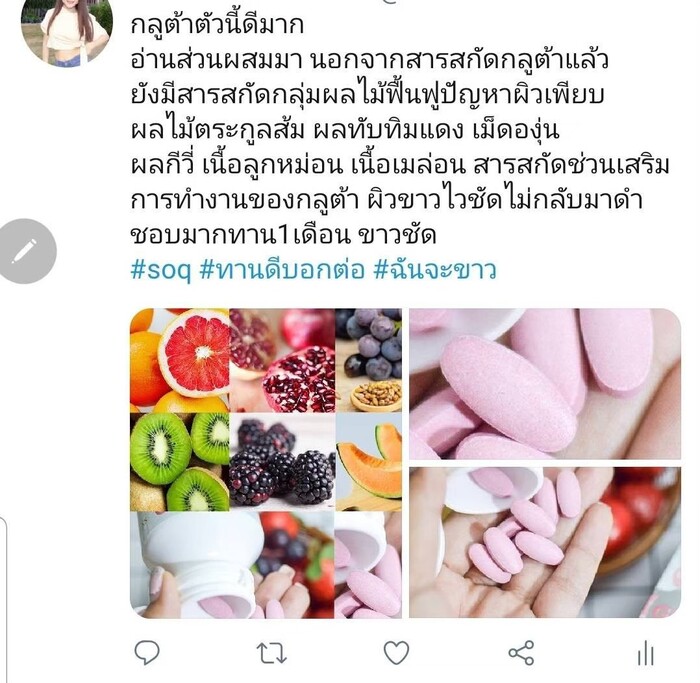Open the author's profile picture
700x683 pixels.
tap(65, 30)
